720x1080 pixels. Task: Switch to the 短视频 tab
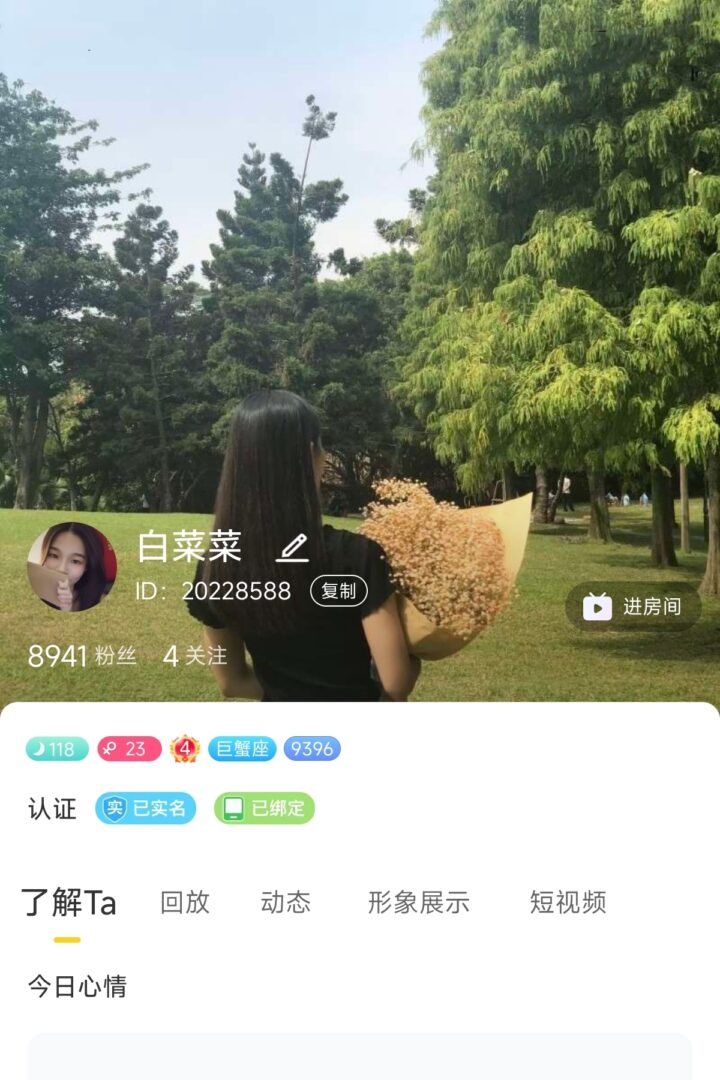click(568, 902)
